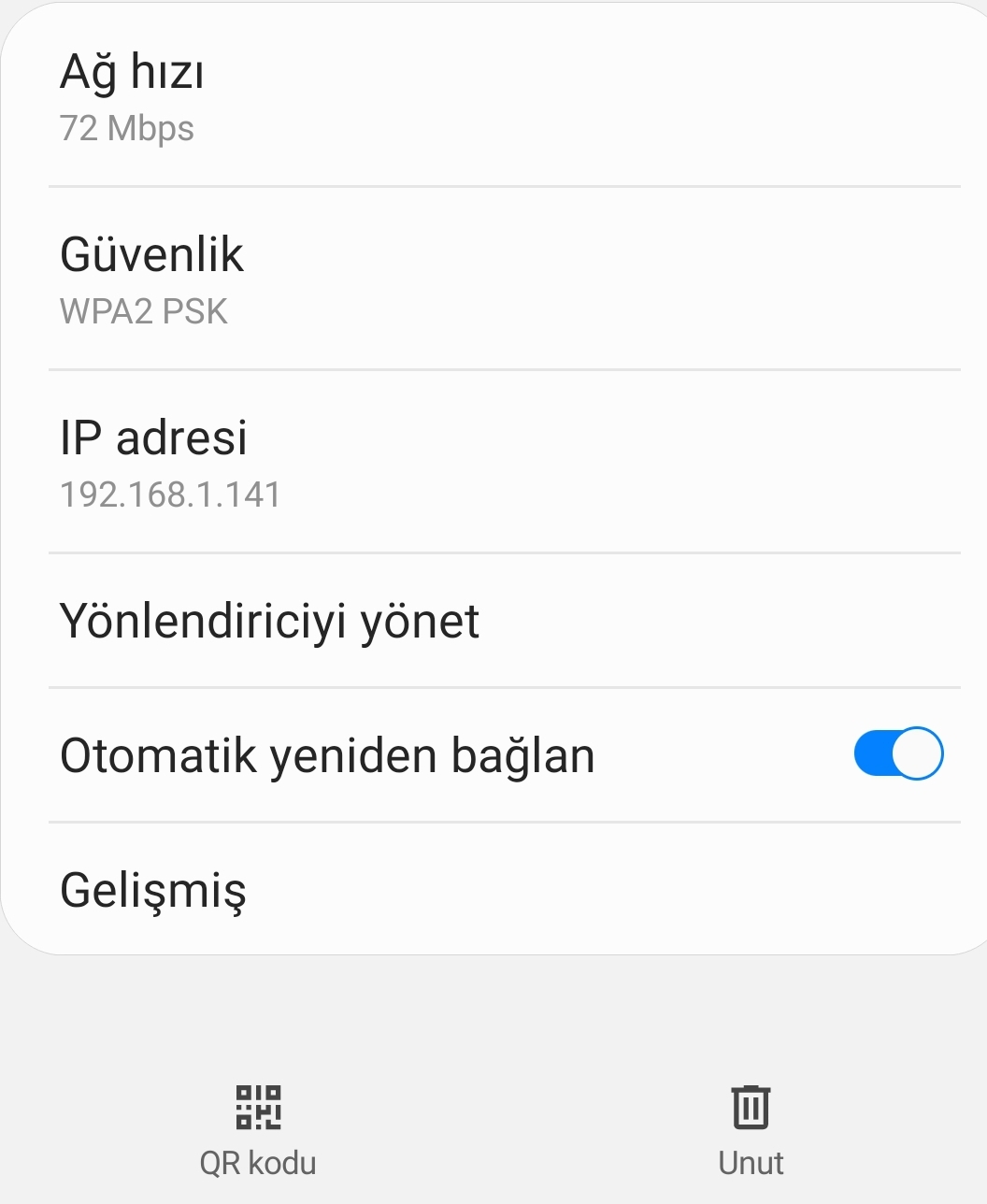Open Gelişmiş settings
Image resolution: width=987 pixels, height=1204 pixels.
(x=153, y=890)
